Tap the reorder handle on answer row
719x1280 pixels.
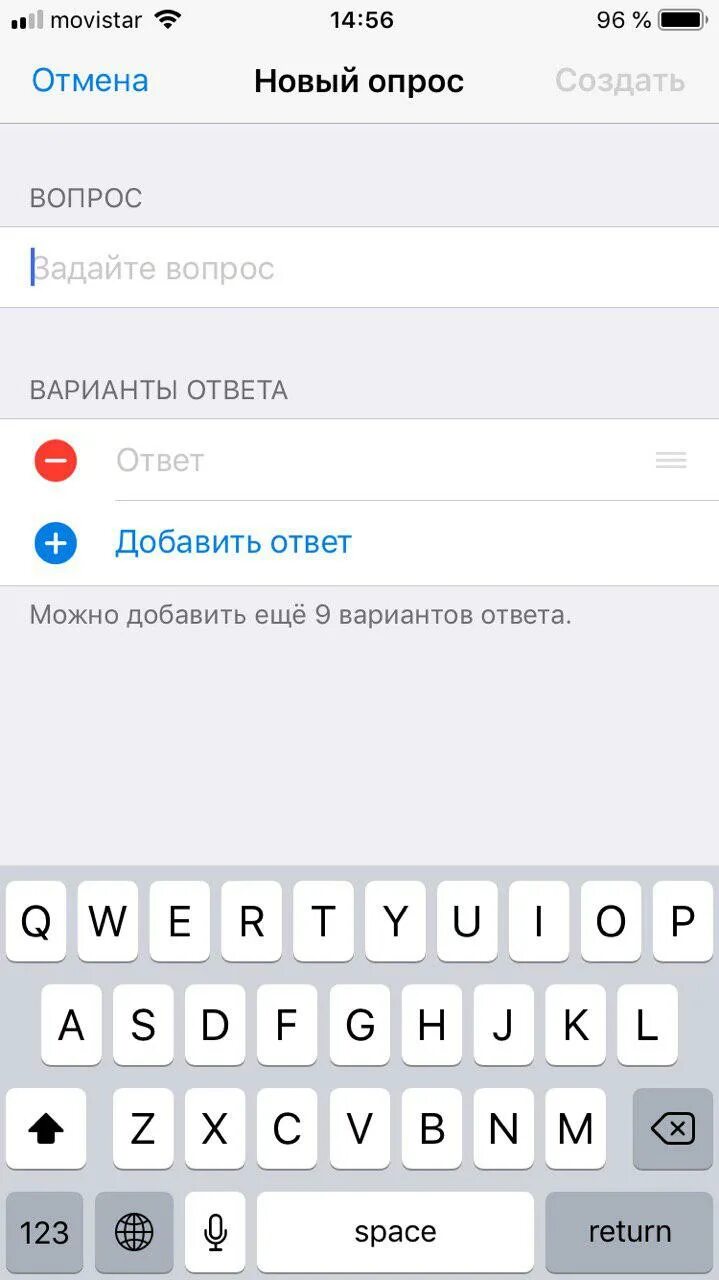pos(671,460)
